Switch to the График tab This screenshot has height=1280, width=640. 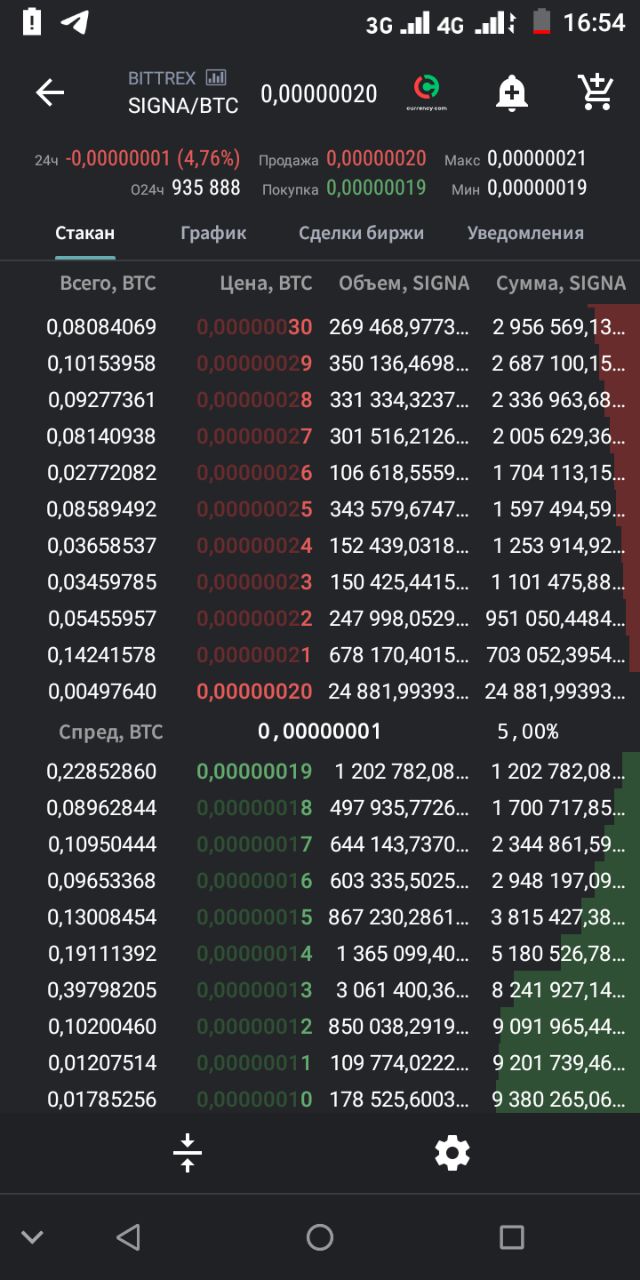(x=213, y=233)
